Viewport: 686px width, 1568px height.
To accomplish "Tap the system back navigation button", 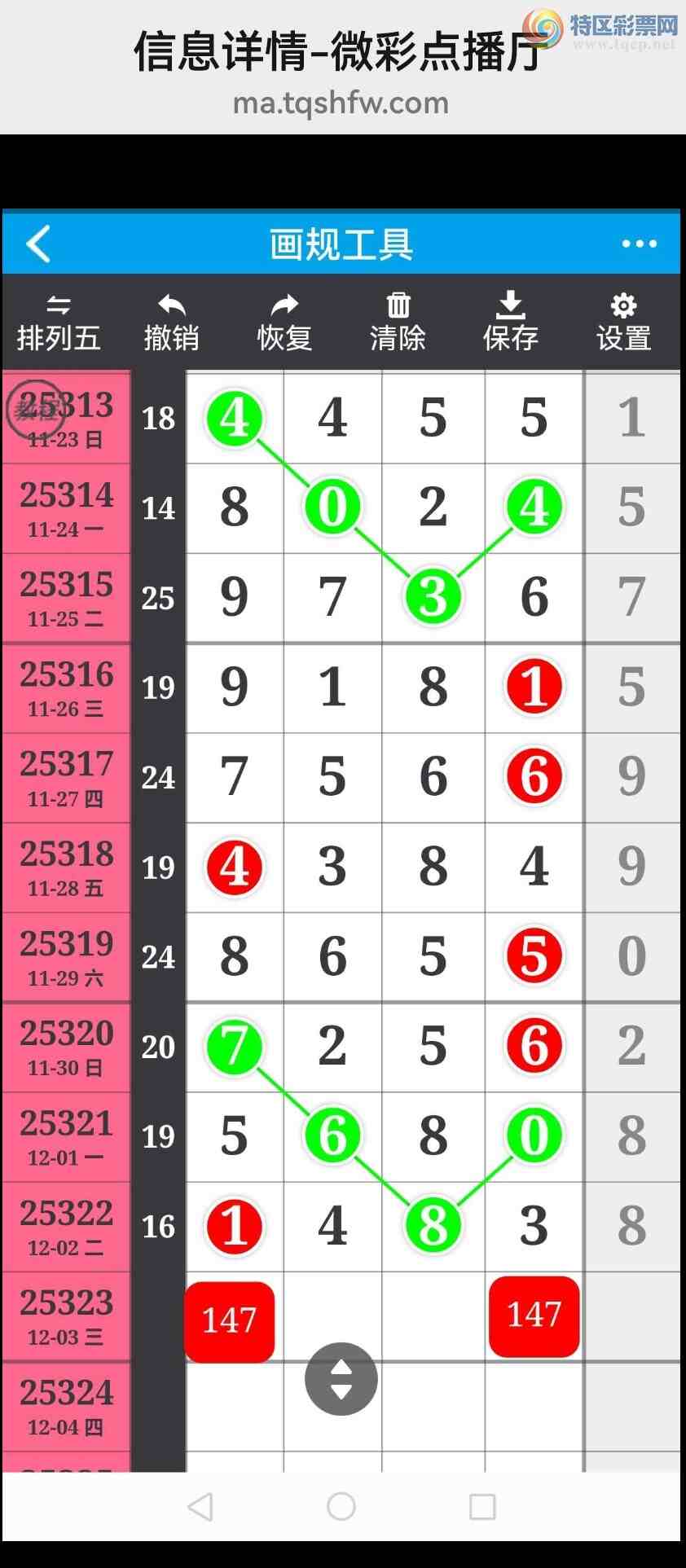I will tap(200, 1507).
